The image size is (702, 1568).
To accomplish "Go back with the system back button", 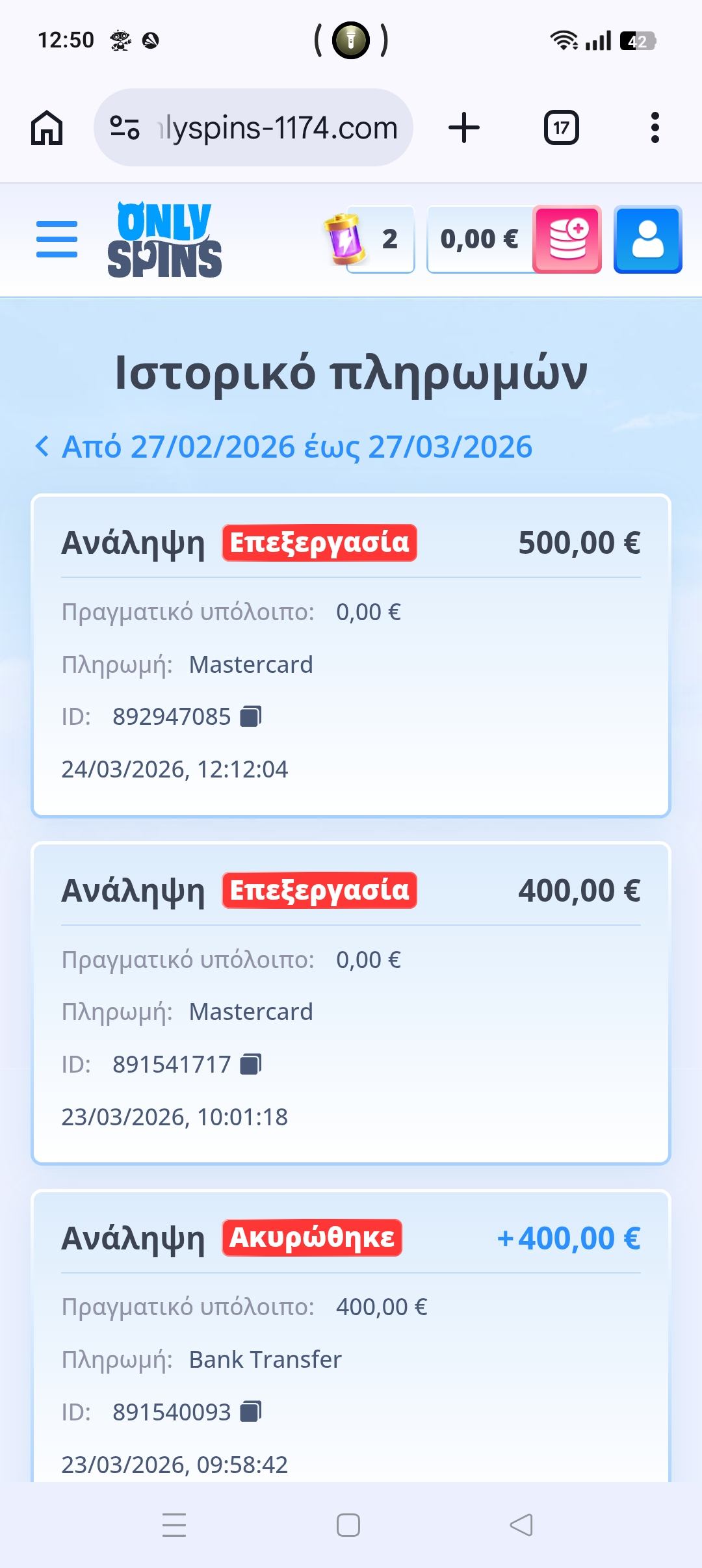I will click(521, 1525).
